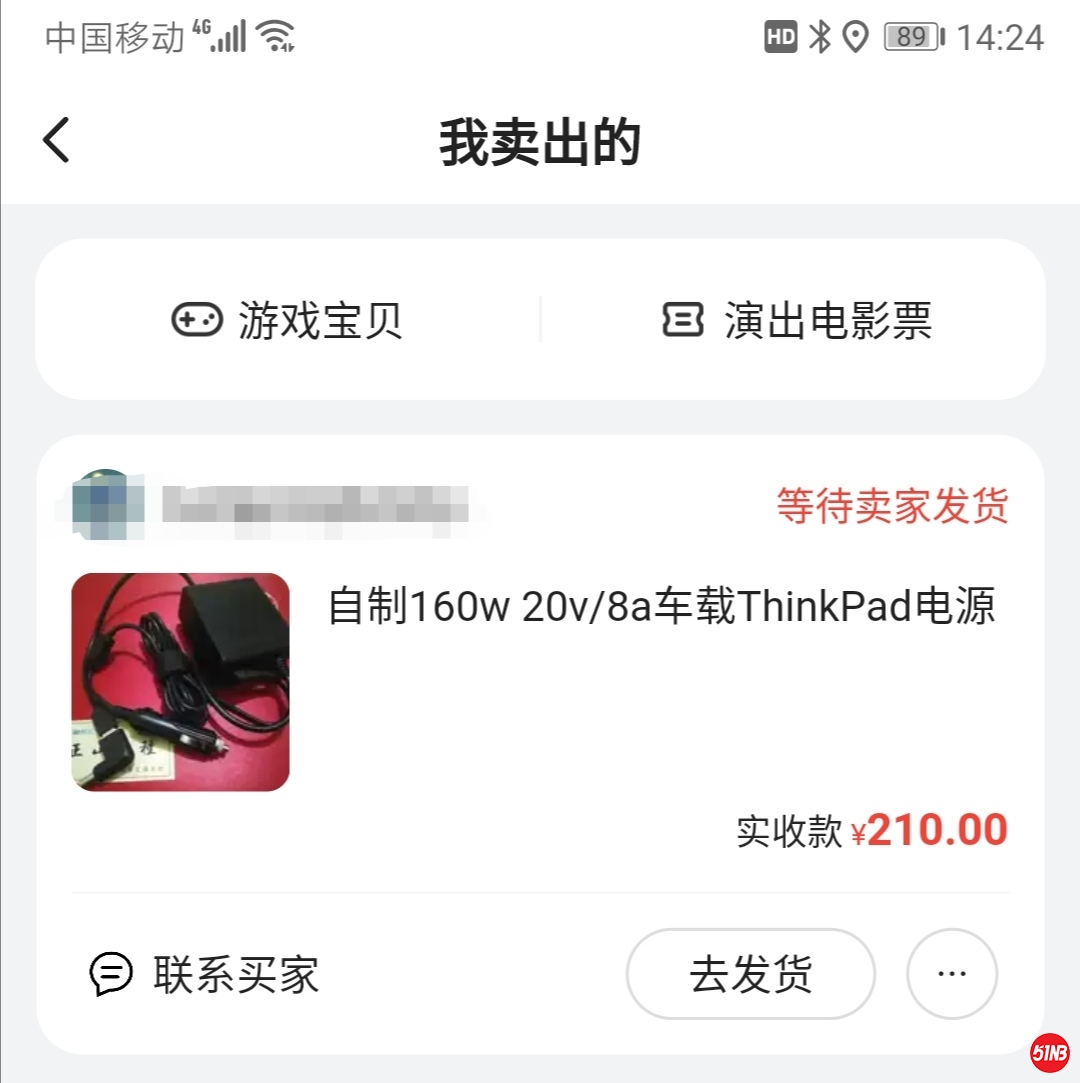Tap 去发货 to ship the order
This screenshot has height=1083, width=1080.
pyautogui.click(x=750, y=974)
